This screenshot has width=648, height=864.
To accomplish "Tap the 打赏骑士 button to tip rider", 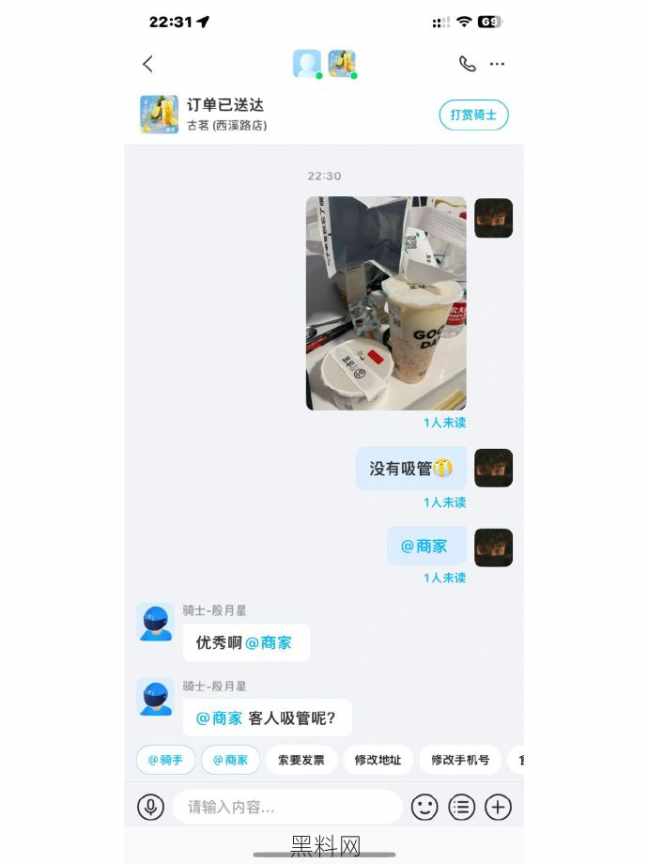I will (x=473, y=115).
